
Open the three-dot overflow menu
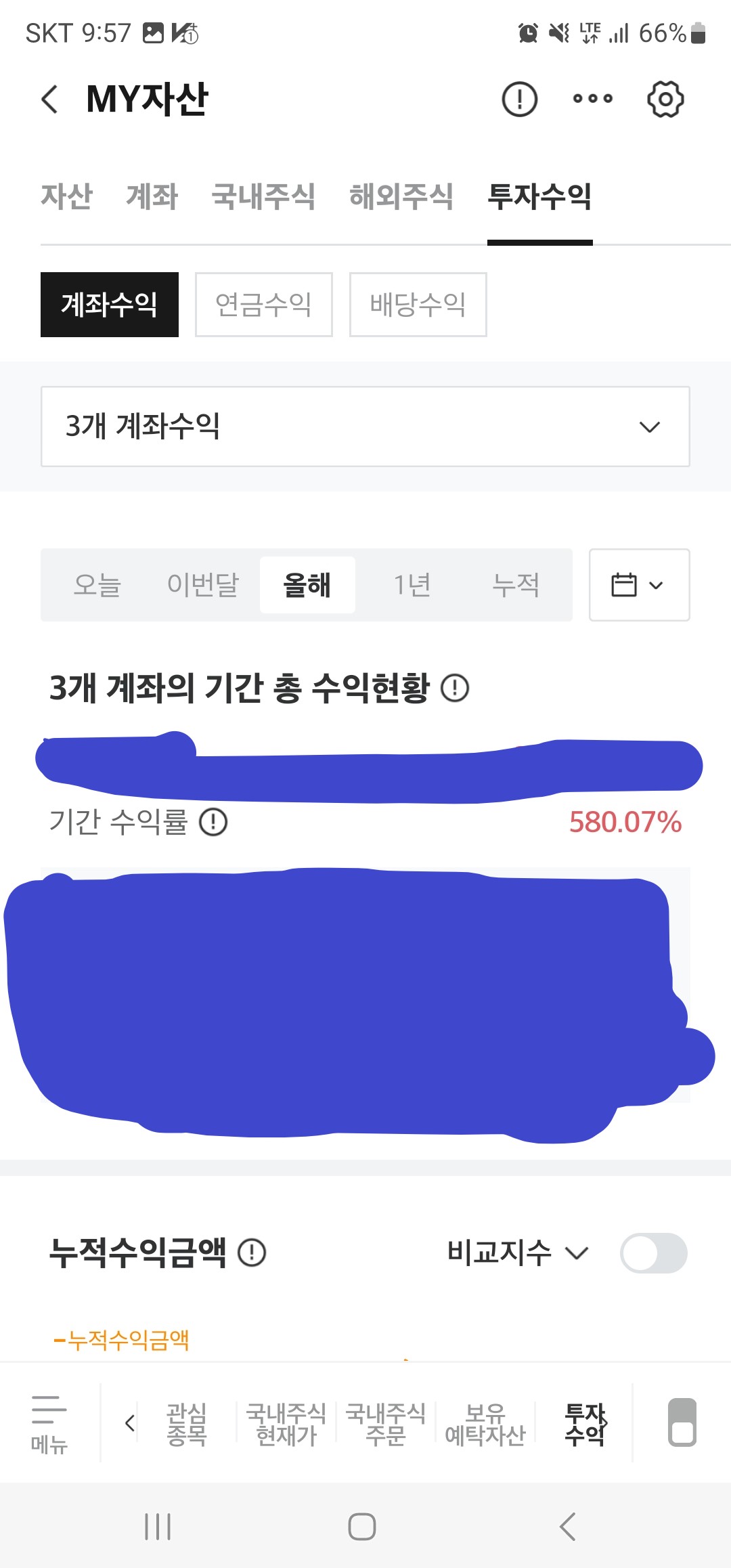point(592,99)
